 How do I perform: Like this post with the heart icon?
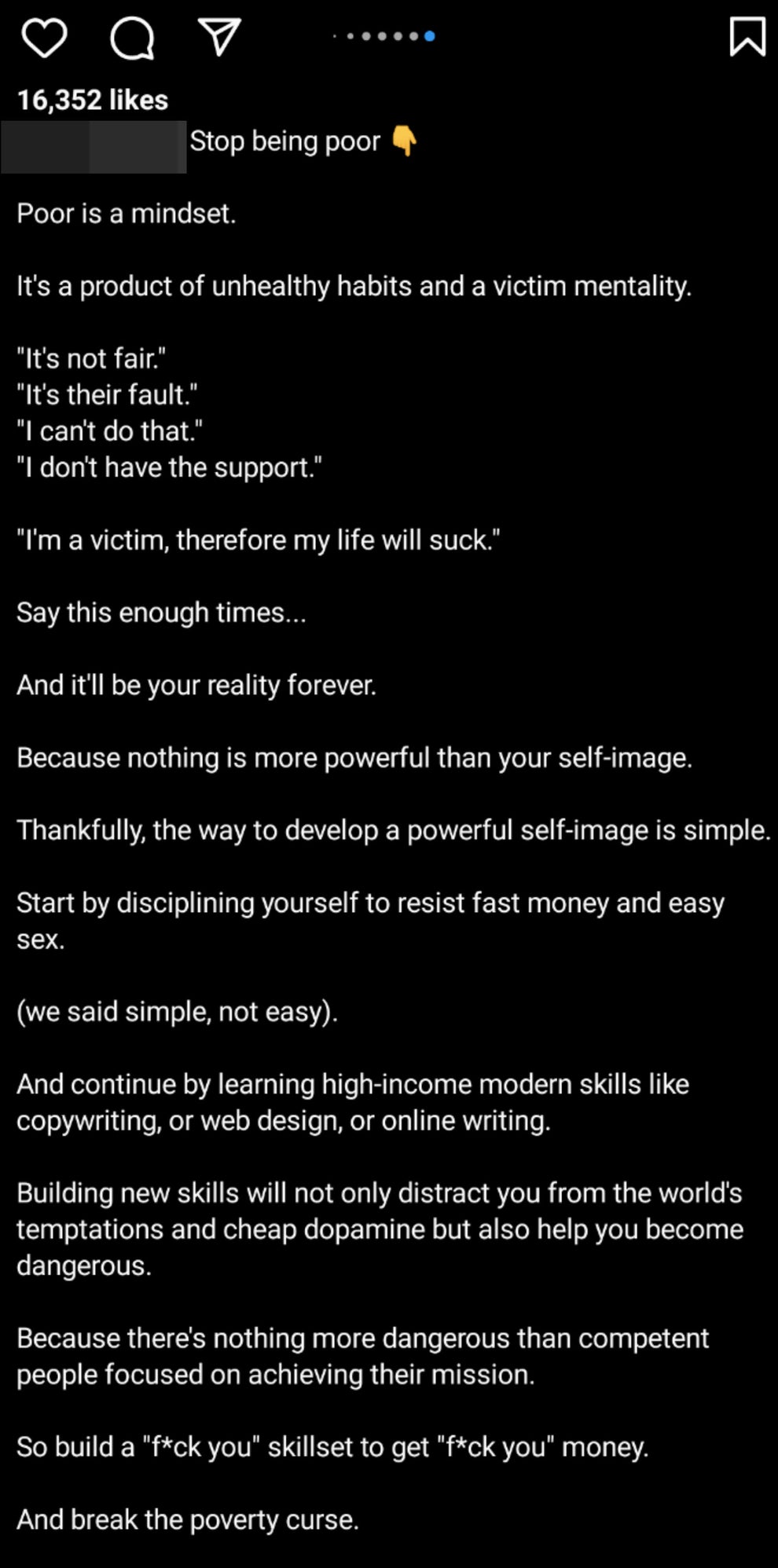click(43, 37)
